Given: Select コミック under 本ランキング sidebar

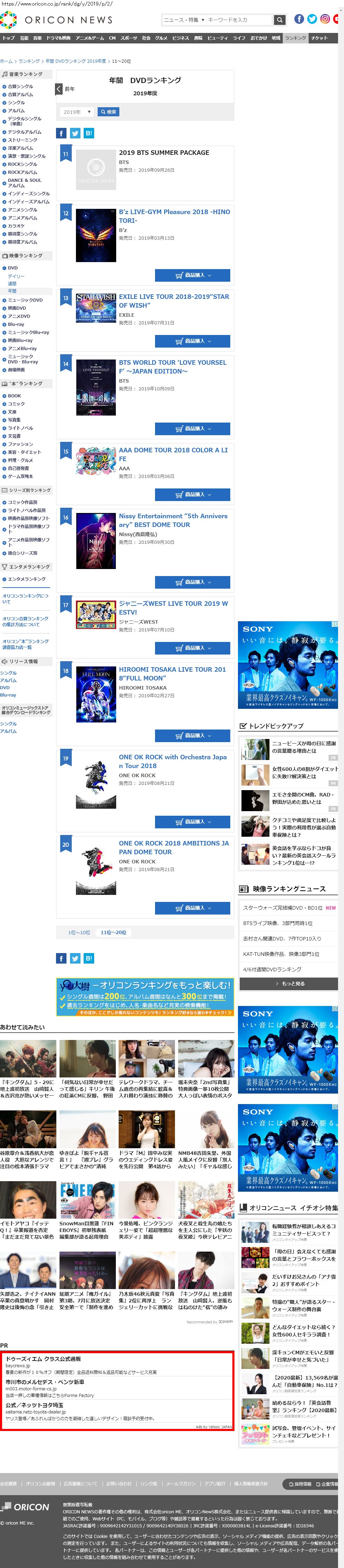Looking at the screenshot, I should 16,404.
